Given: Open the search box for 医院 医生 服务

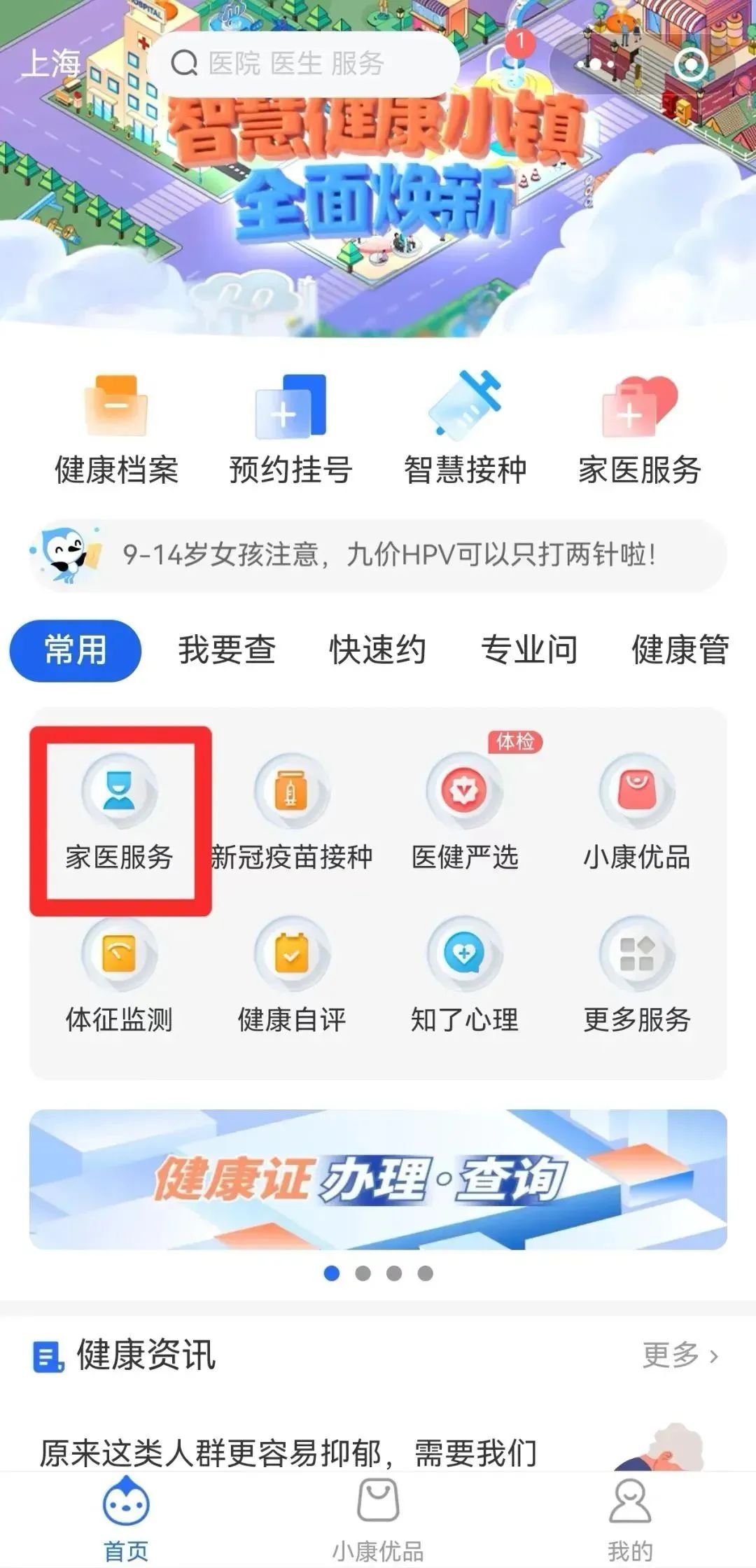Looking at the screenshot, I should pos(301,64).
